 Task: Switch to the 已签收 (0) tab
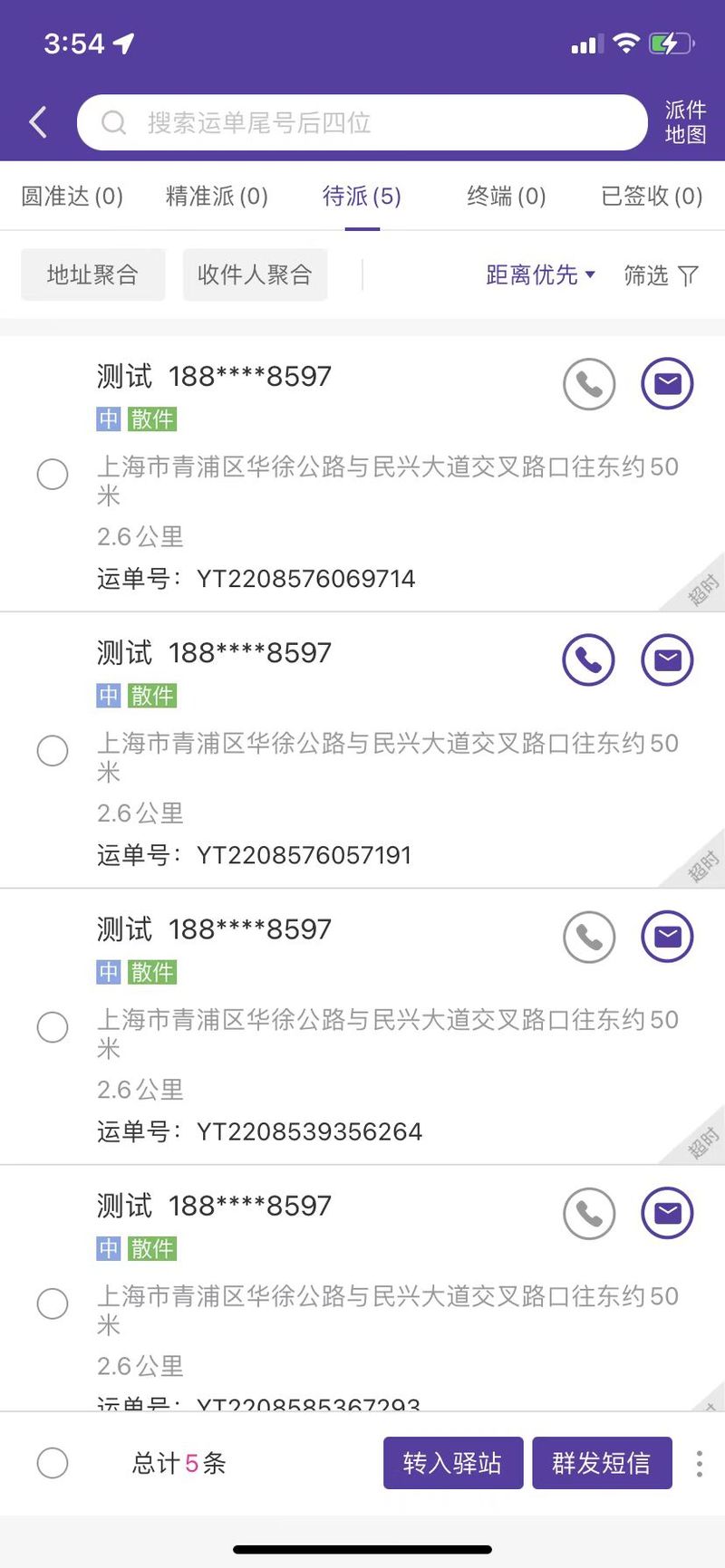[x=652, y=196]
